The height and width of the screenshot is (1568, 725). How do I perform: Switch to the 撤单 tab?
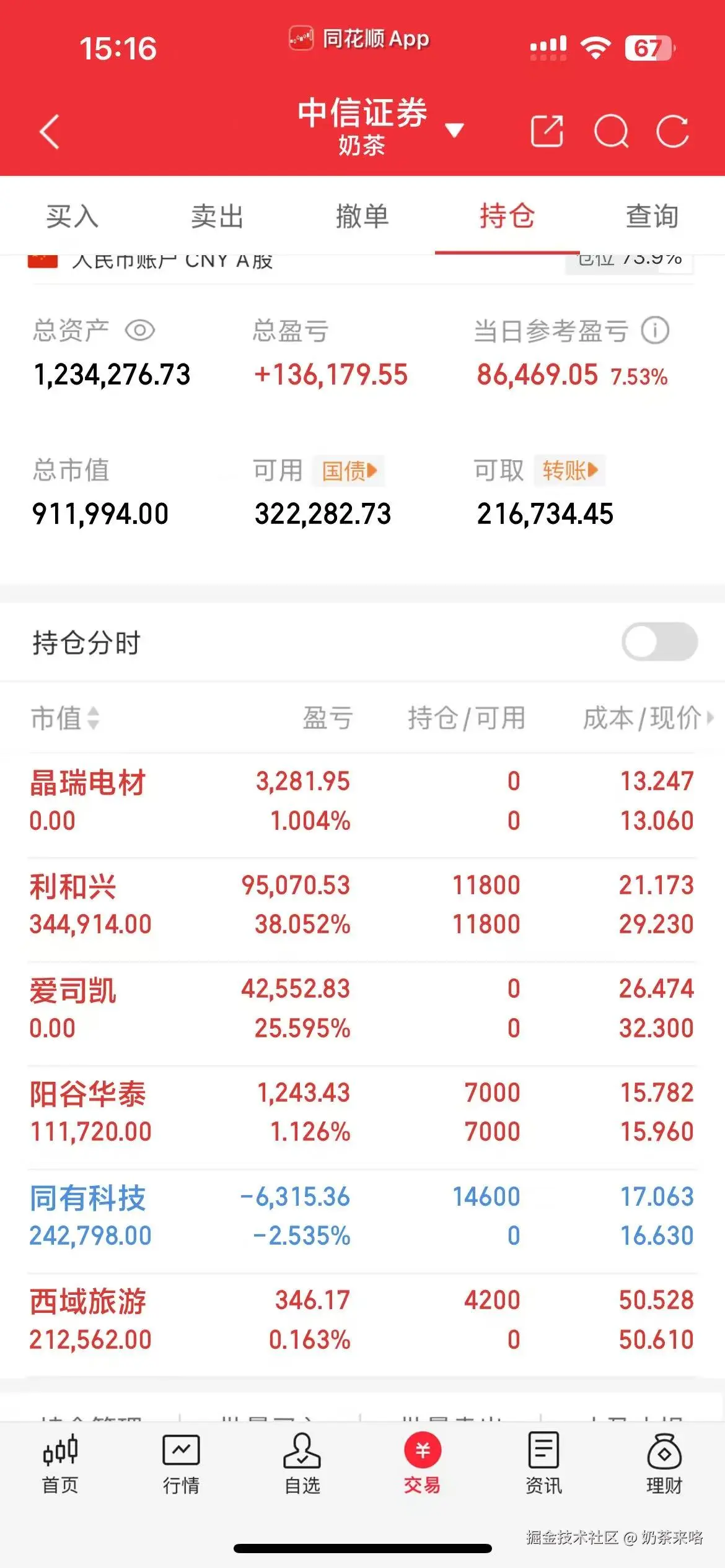click(x=362, y=217)
